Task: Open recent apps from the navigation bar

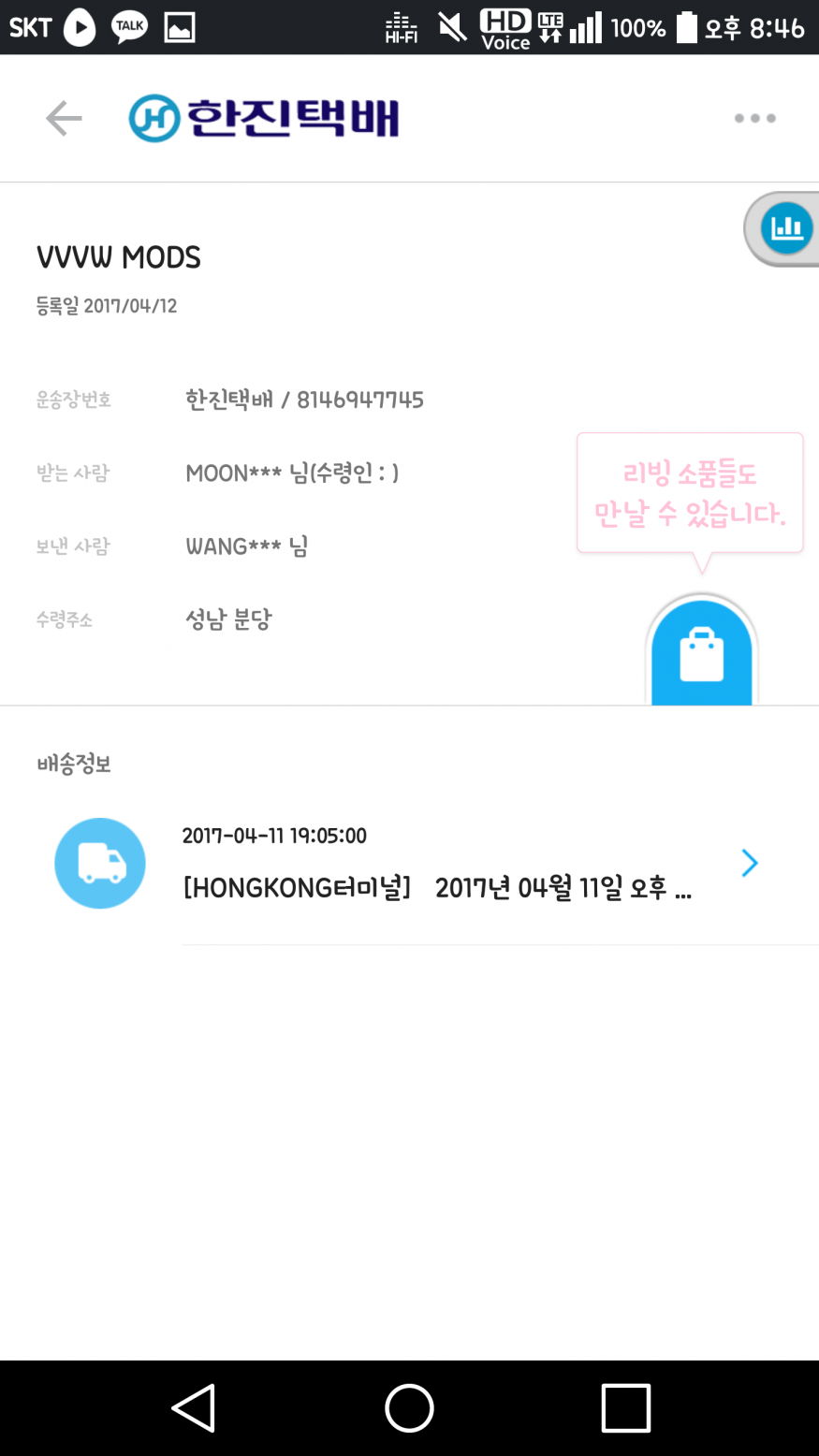Action: point(625,1407)
